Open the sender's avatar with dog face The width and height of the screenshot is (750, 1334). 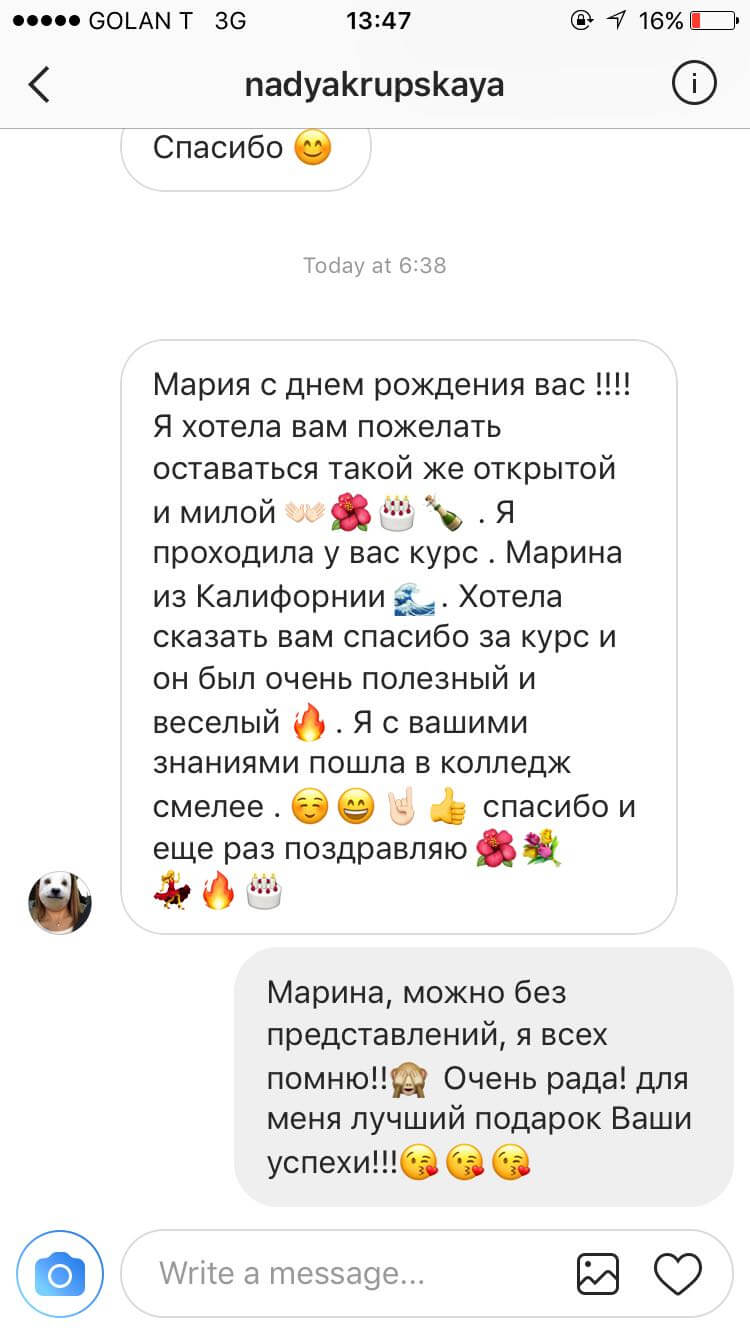pyautogui.click(x=60, y=902)
